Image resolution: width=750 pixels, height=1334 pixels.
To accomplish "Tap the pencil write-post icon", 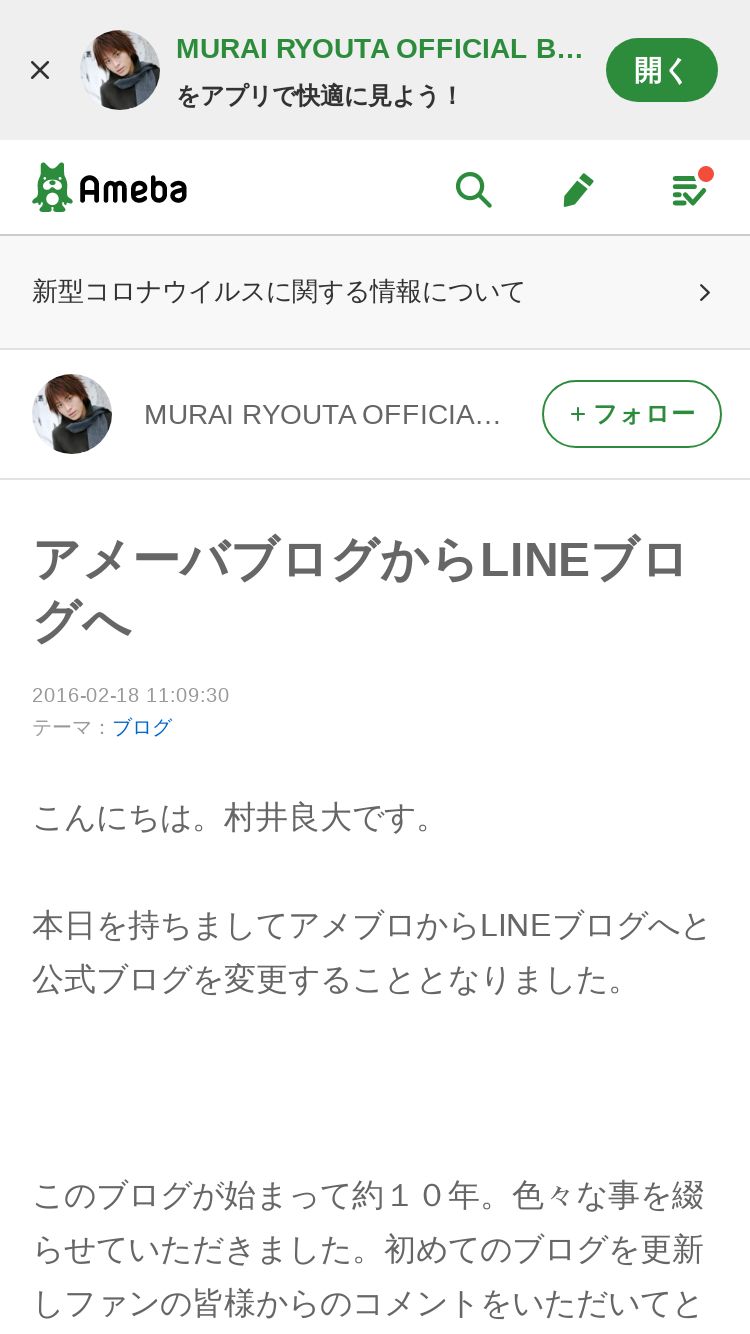I will click(578, 189).
